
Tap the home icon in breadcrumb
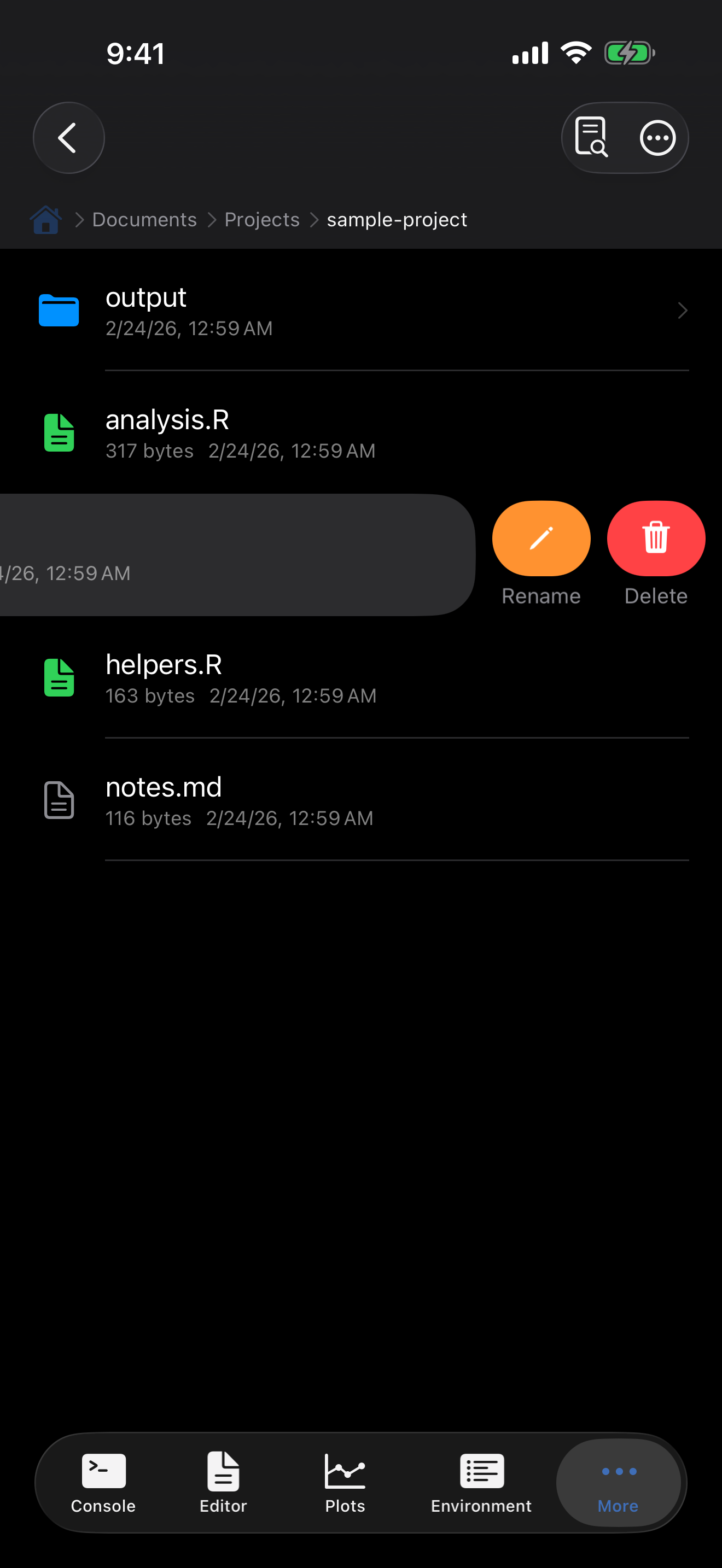pos(45,219)
